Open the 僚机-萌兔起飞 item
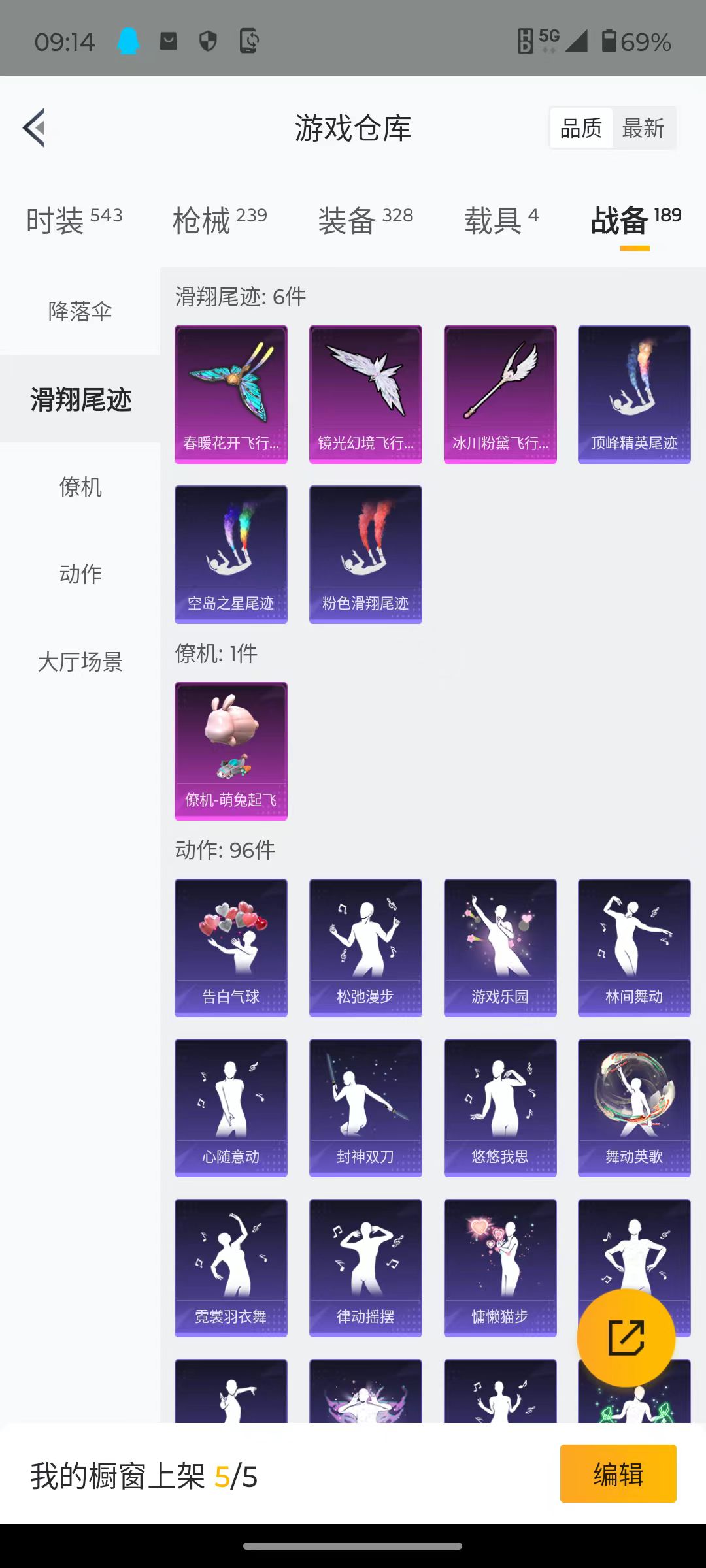The image size is (706, 1568). point(231,751)
